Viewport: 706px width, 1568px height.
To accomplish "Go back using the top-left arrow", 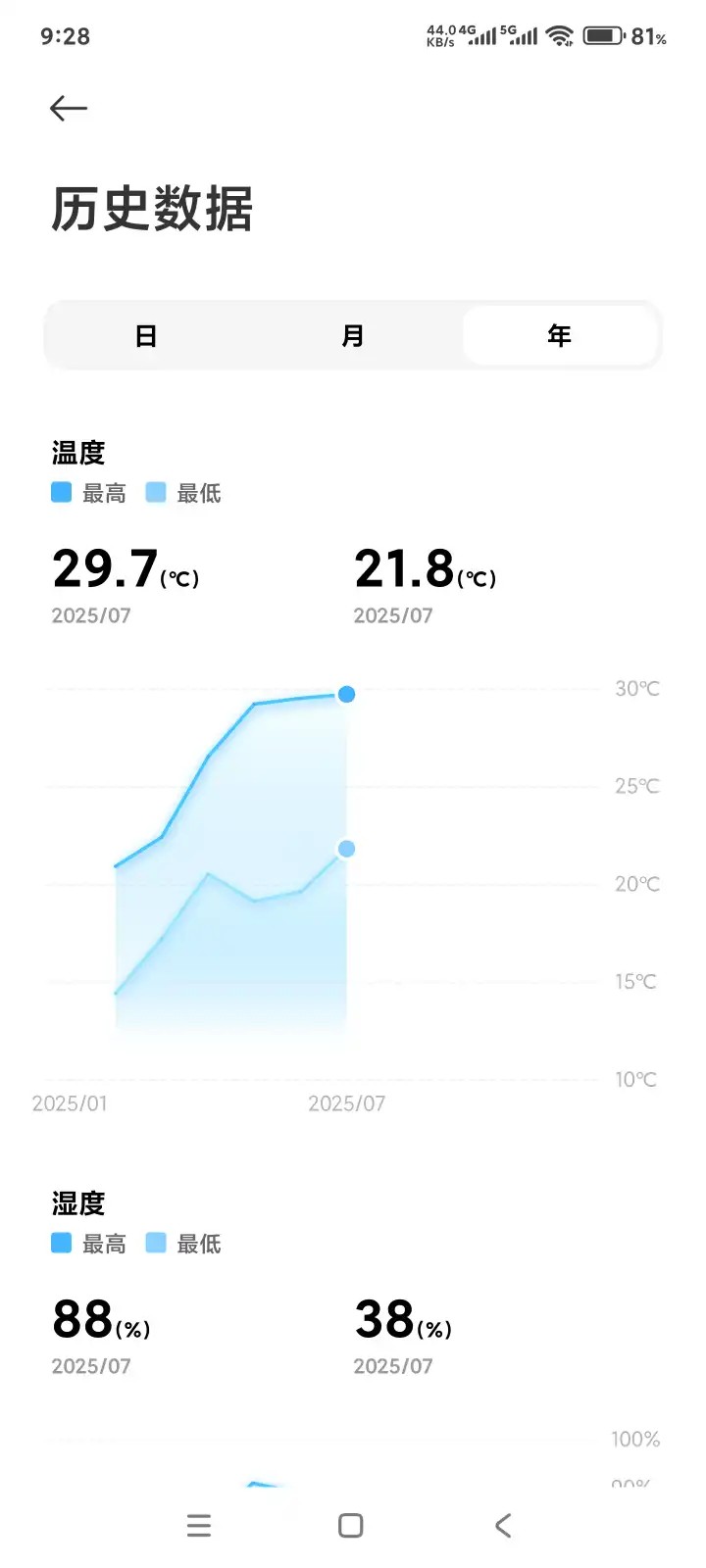I will coord(69,108).
